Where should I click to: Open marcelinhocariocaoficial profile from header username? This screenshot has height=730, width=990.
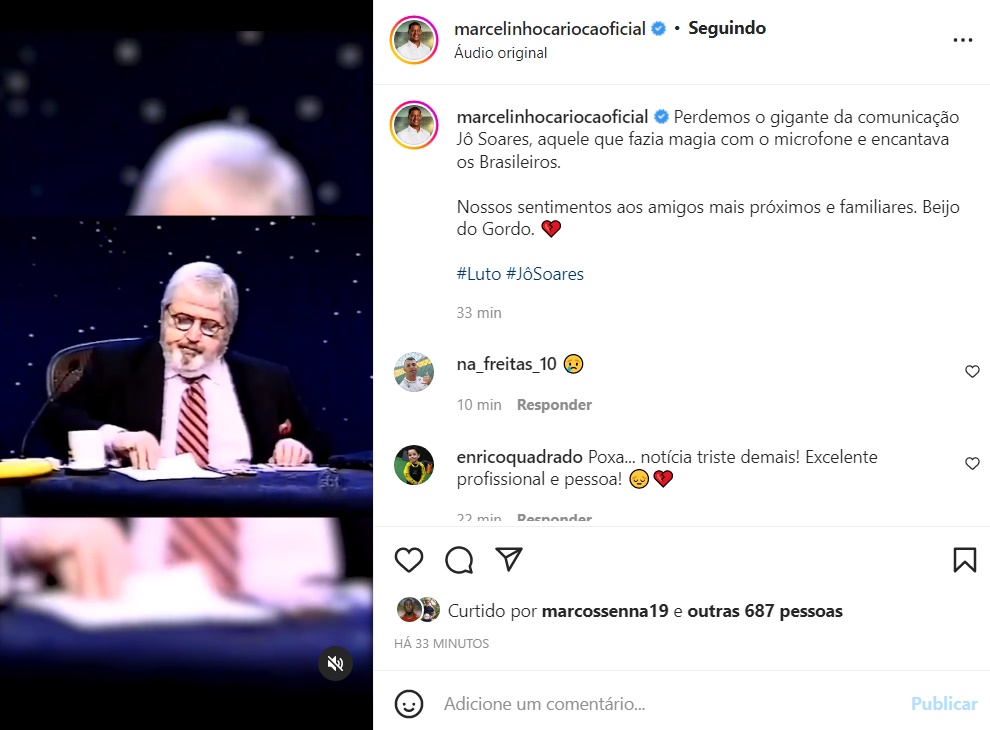coord(550,28)
